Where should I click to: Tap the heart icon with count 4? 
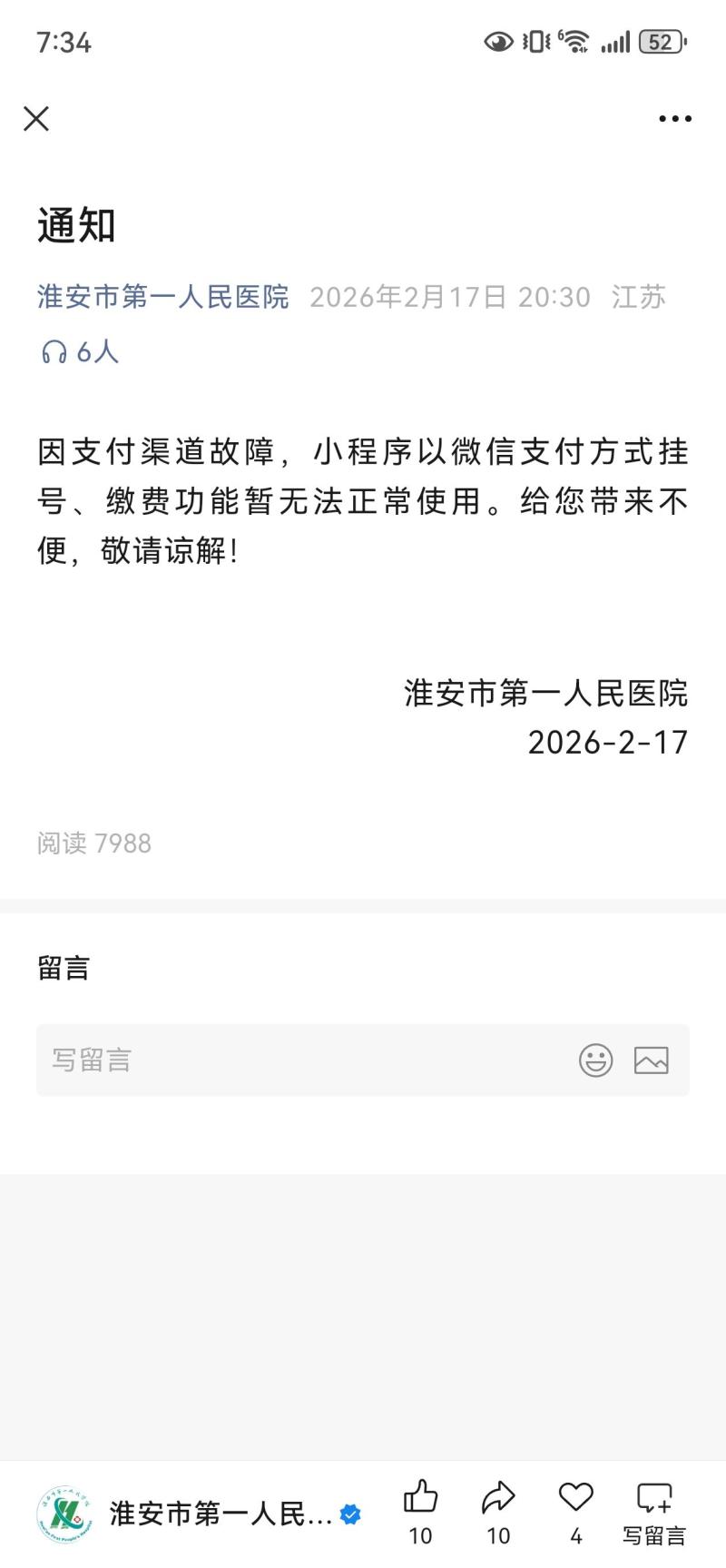[x=575, y=1499]
